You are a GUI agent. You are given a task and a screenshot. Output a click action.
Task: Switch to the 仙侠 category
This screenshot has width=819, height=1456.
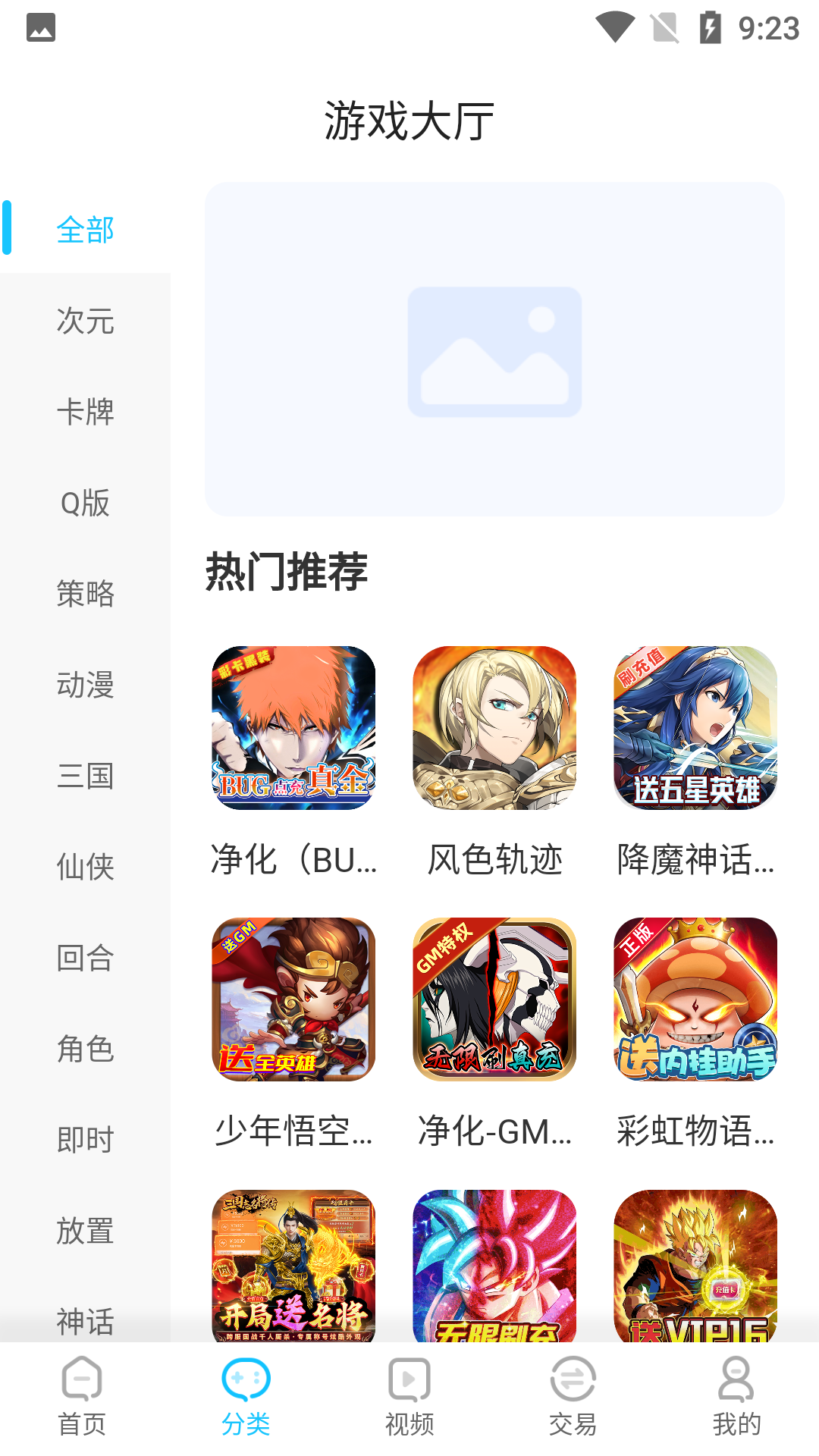[x=85, y=867]
